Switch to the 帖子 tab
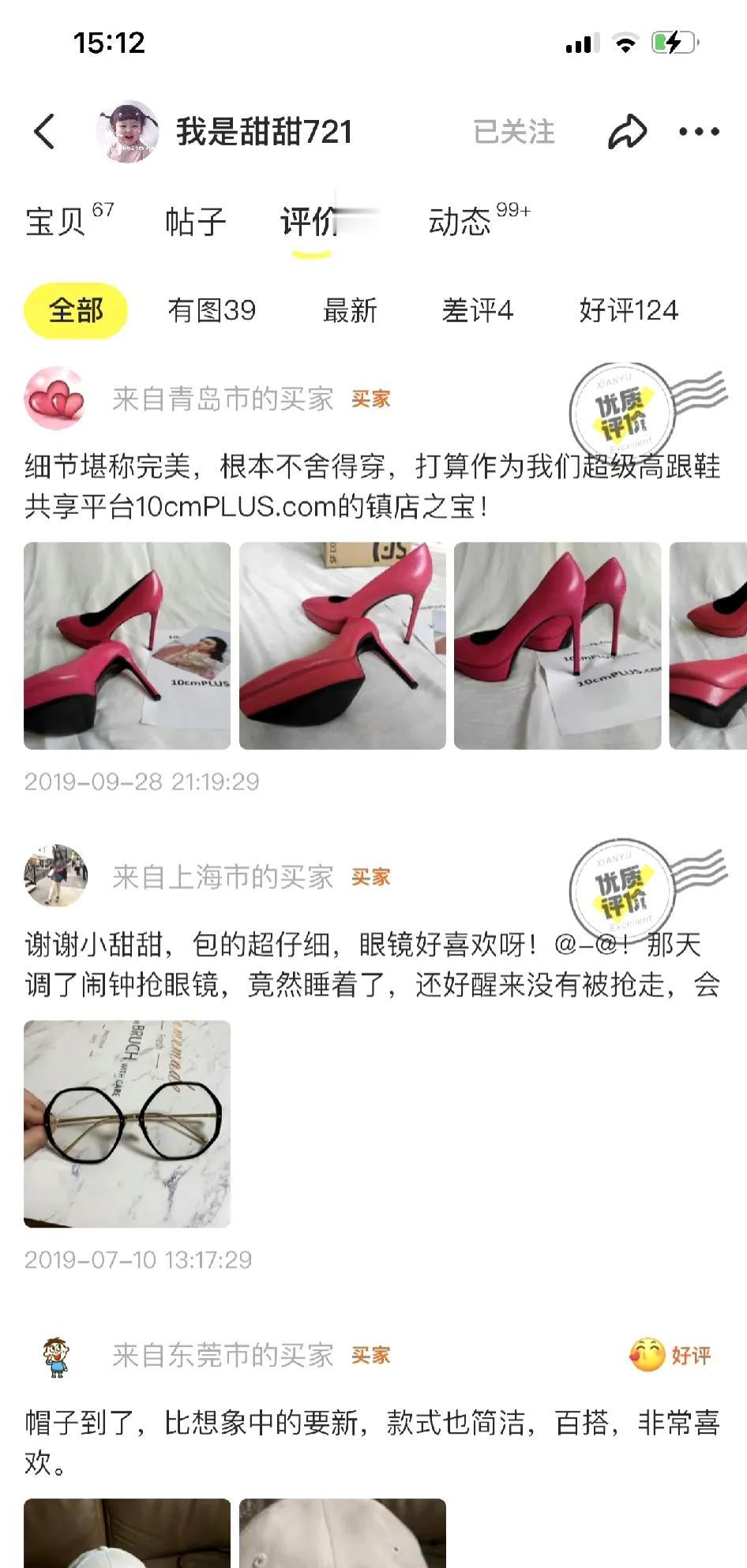The image size is (747, 1568). [x=195, y=222]
